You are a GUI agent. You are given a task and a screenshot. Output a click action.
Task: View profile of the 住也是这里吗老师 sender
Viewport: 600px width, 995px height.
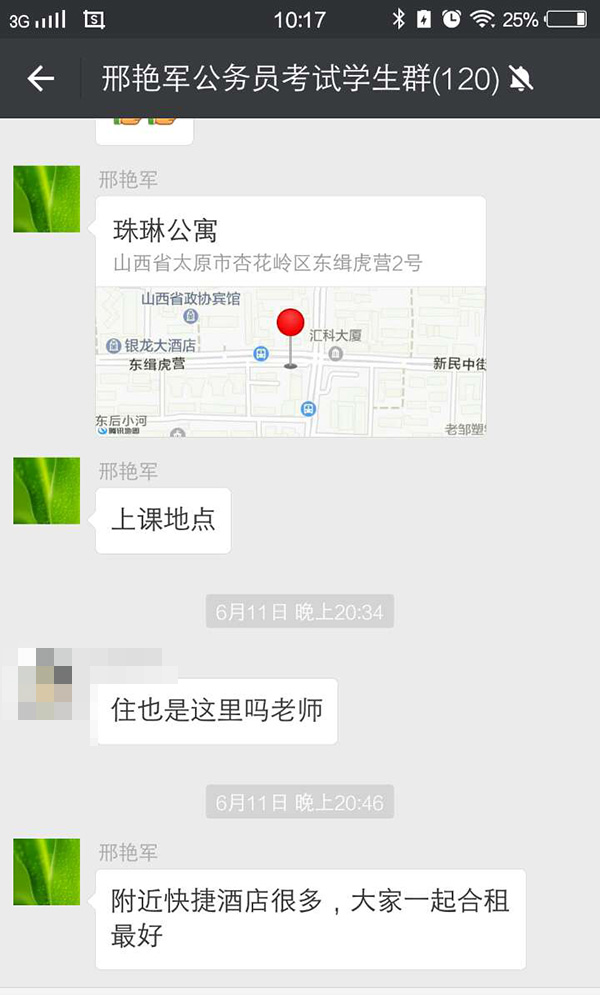click(47, 684)
